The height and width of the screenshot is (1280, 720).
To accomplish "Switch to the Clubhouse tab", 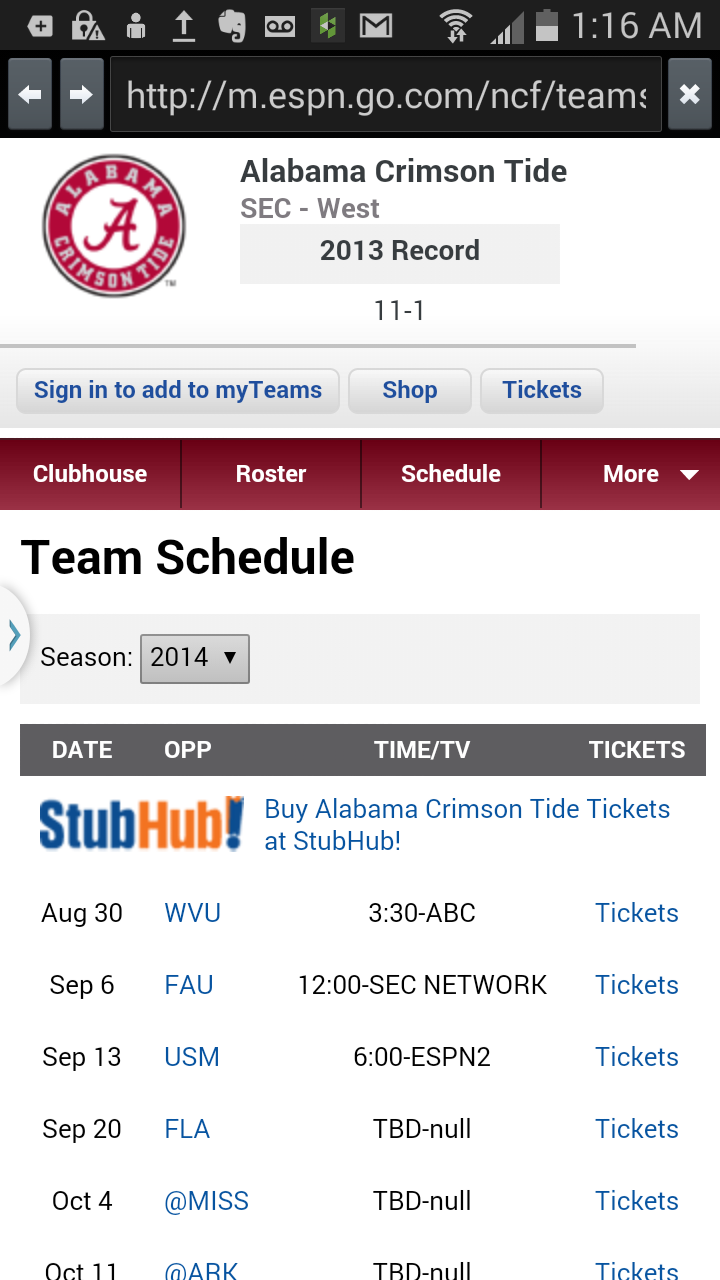I will click(x=90, y=473).
